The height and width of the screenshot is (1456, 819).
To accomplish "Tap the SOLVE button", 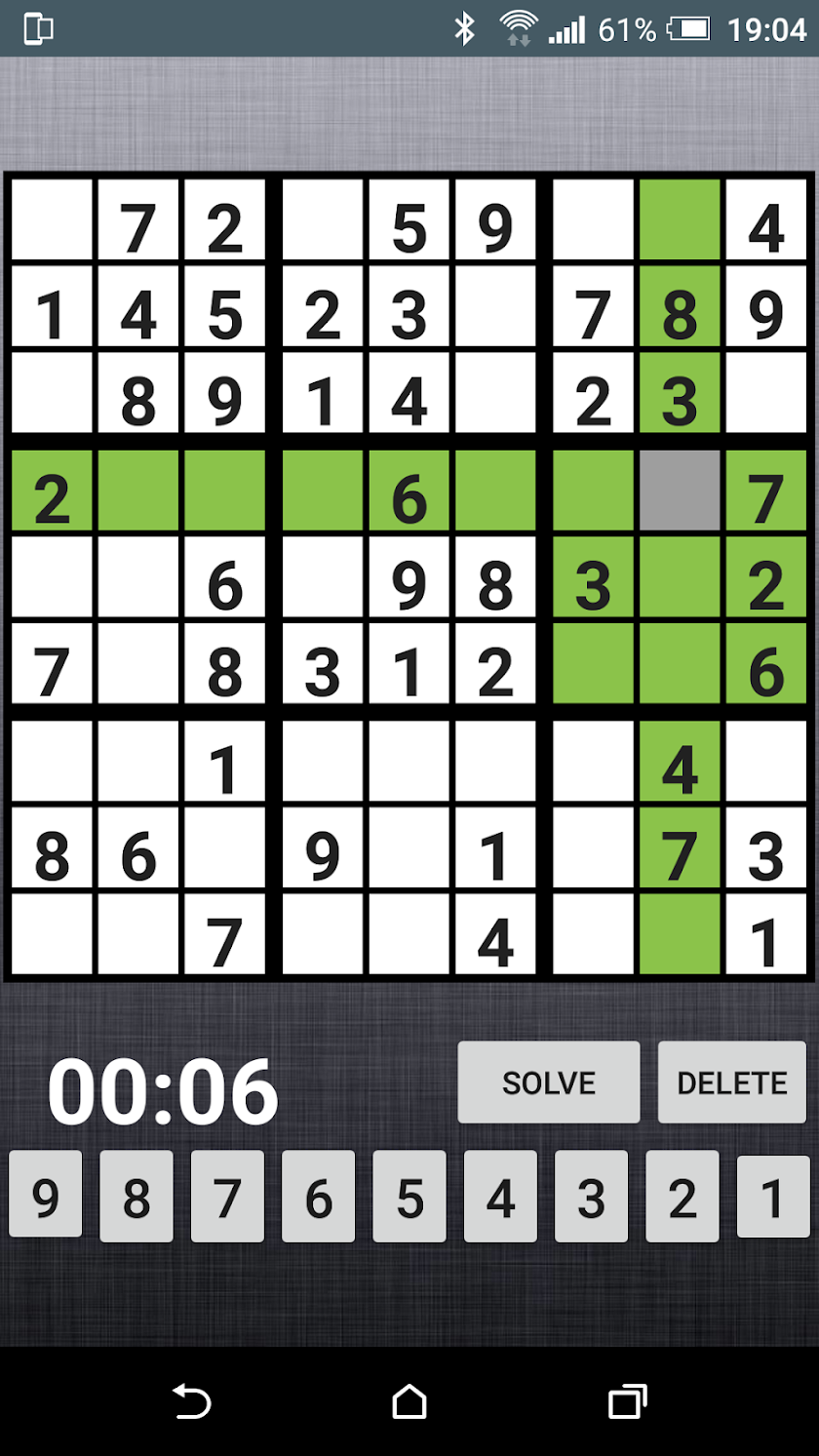I will 549,1082.
